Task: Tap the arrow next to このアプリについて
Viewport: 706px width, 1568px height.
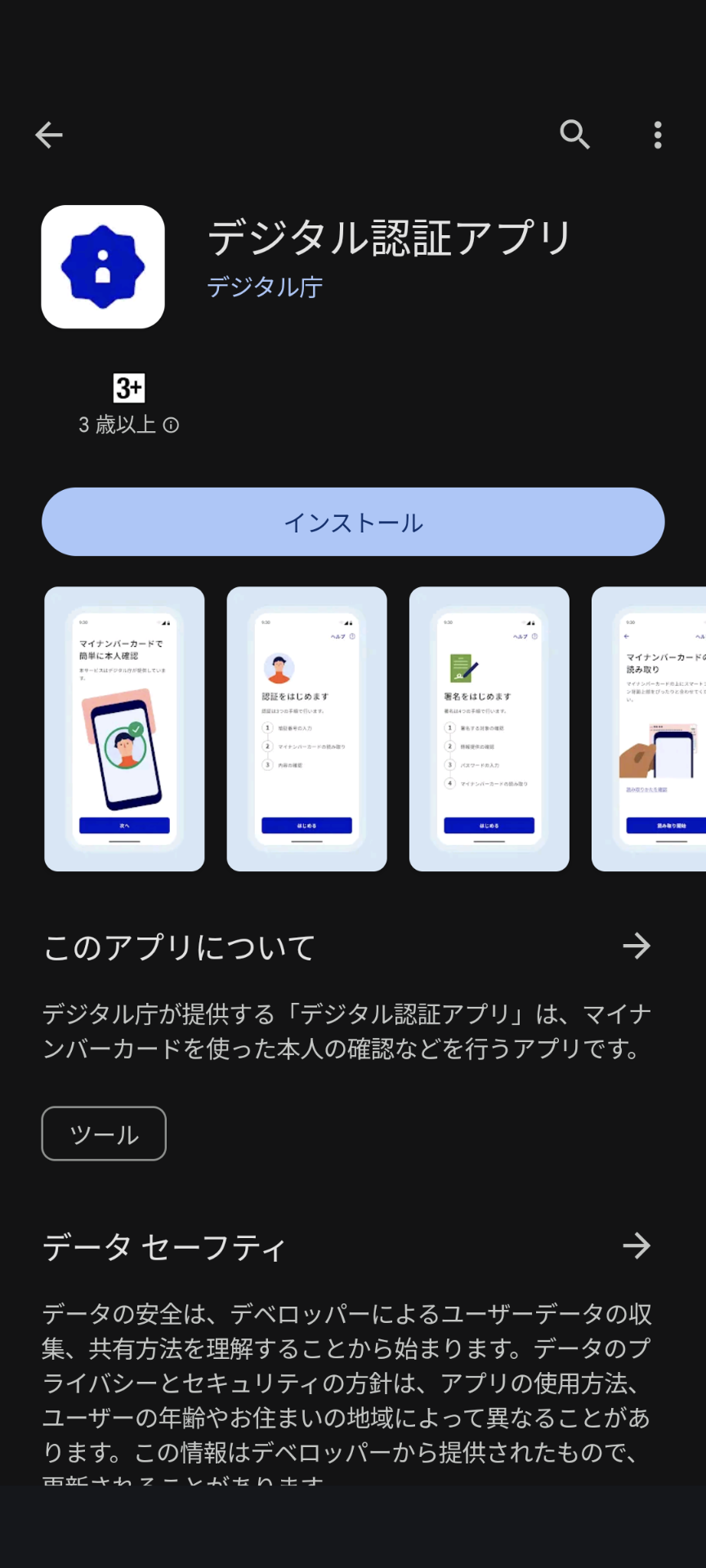Action: [x=636, y=946]
